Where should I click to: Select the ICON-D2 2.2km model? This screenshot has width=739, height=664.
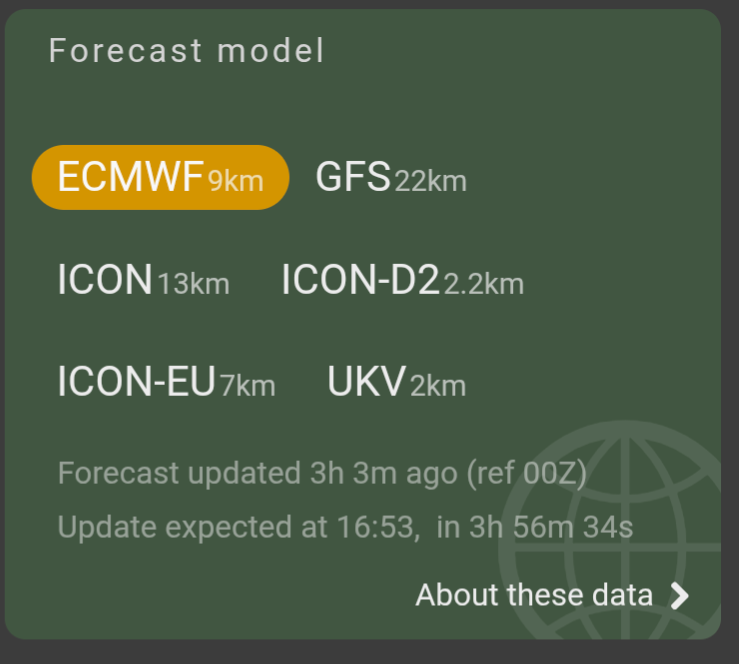402,281
